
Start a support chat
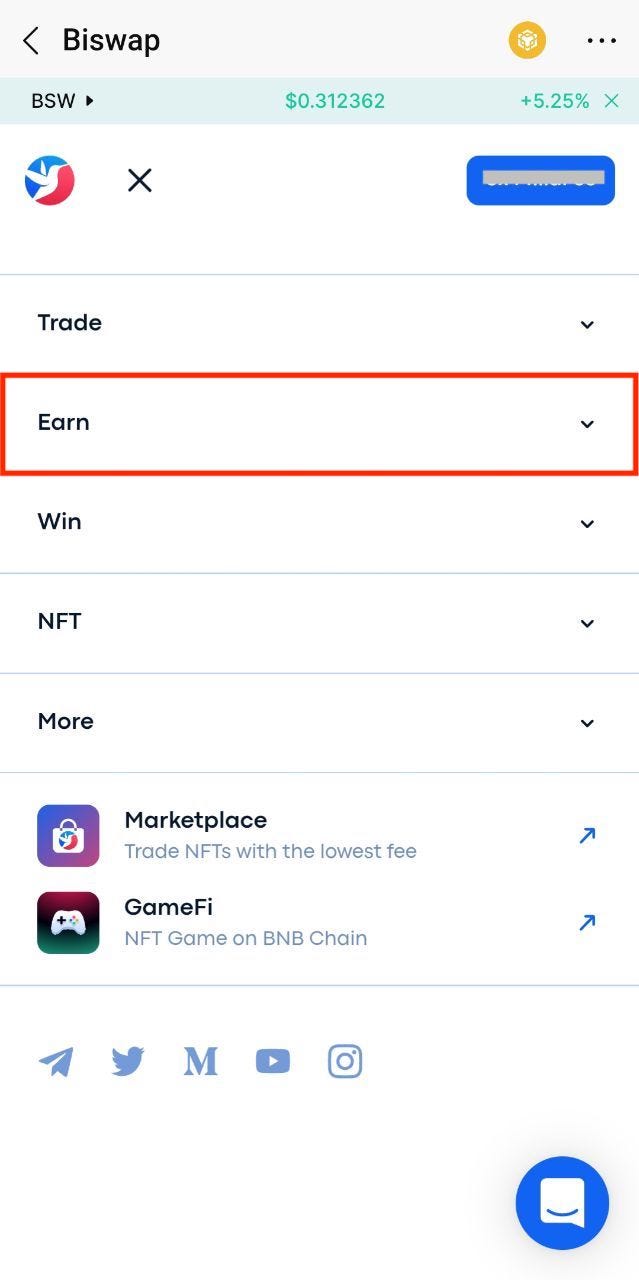click(562, 1203)
